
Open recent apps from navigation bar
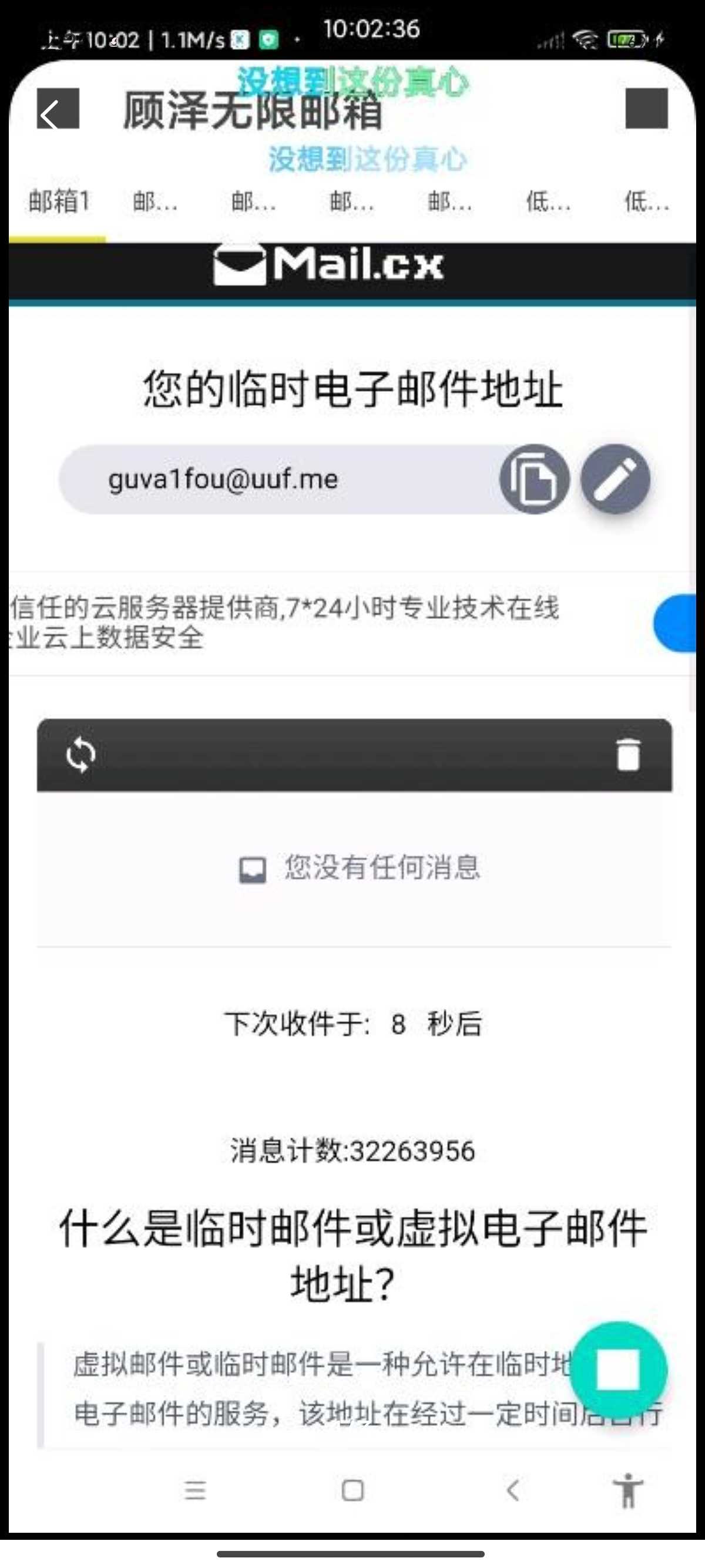click(195, 1490)
